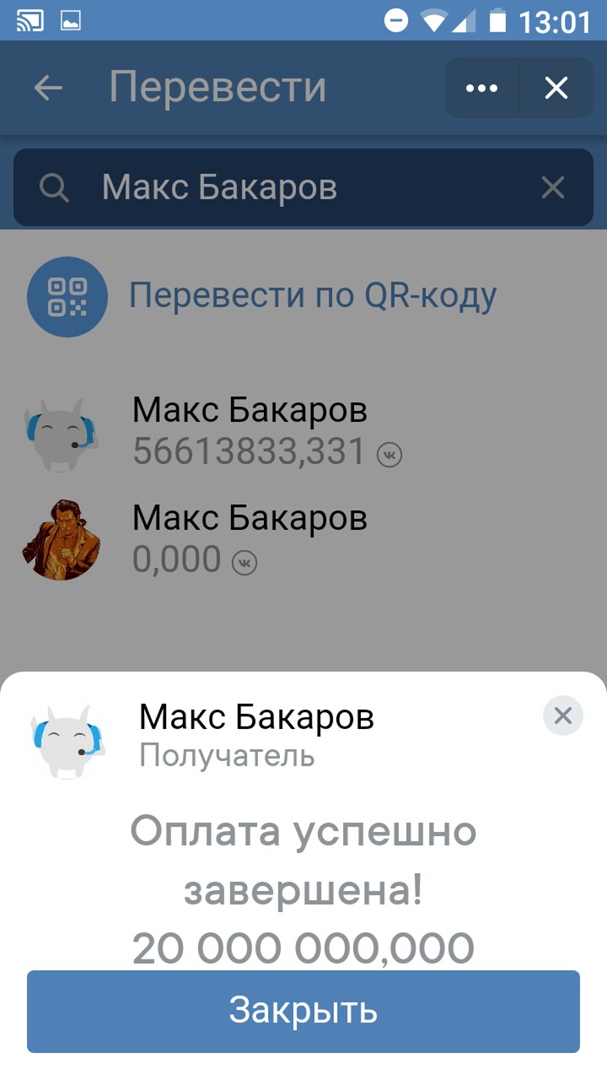
Task: Go back from the Перевести screen
Action: coord(48,88)
